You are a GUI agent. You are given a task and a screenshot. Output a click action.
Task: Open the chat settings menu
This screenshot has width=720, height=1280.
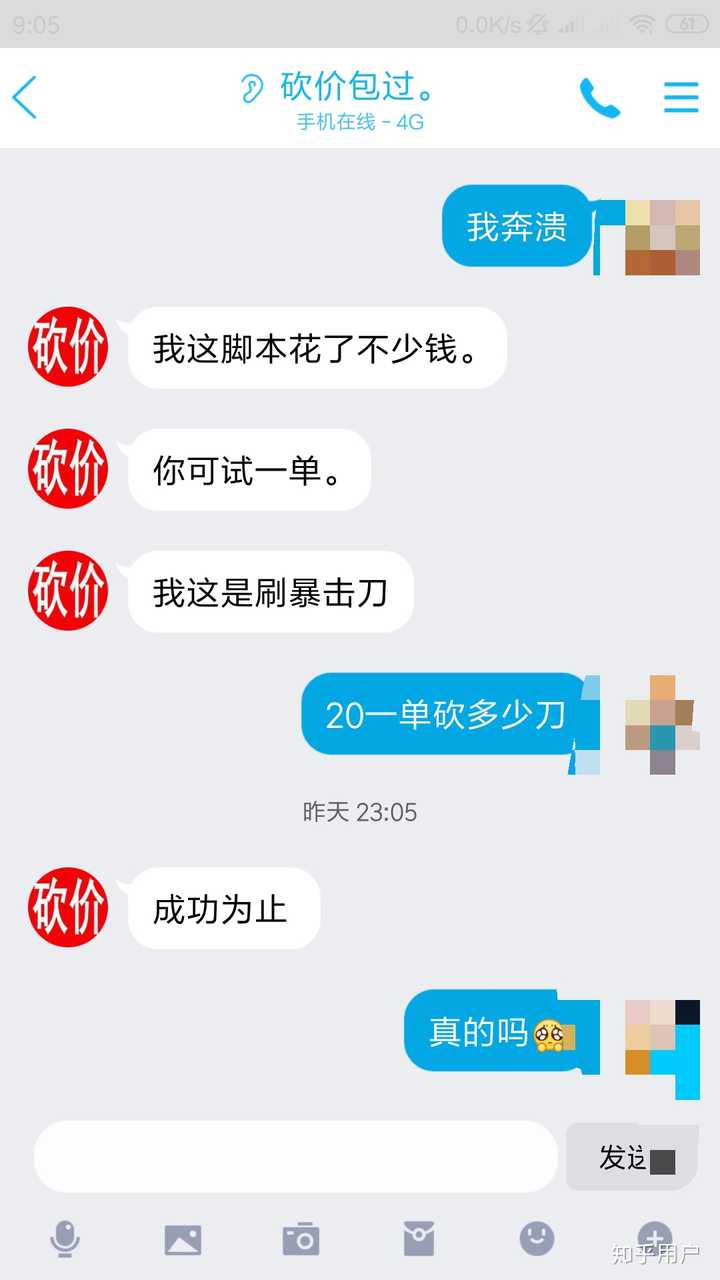681,97
